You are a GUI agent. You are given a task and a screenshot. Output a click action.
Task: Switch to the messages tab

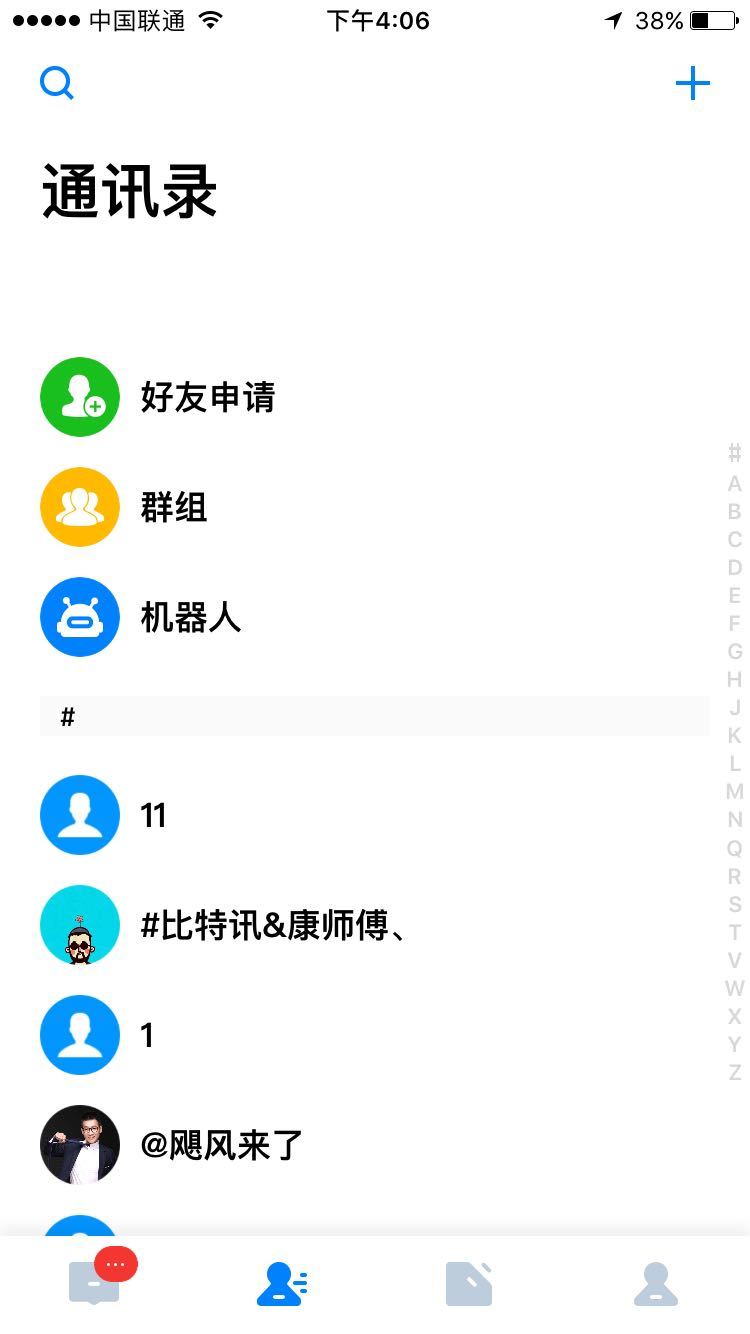coord(95,1284)
